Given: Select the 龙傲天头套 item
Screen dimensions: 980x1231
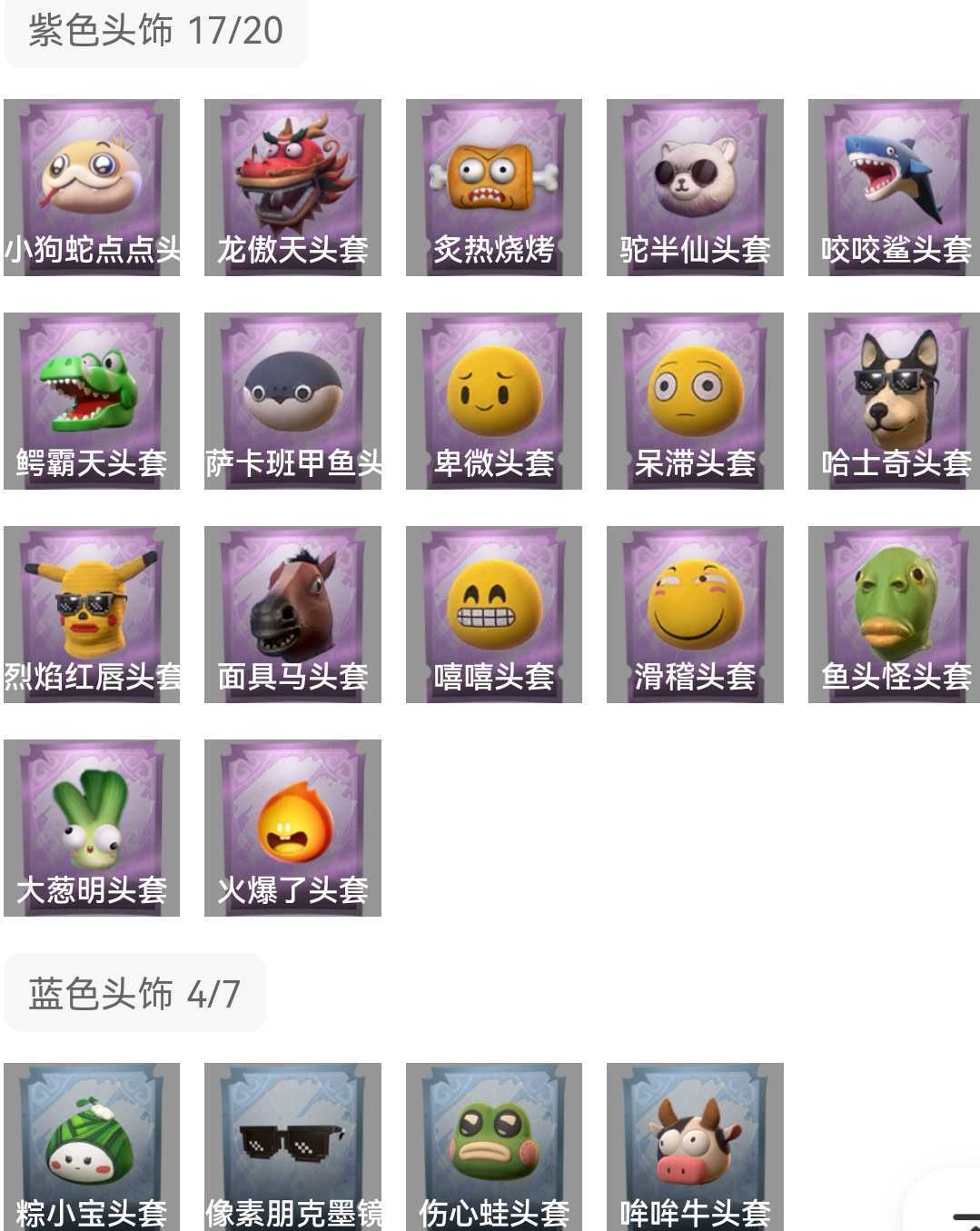Looking at the screenshot, I should [292, 187].
